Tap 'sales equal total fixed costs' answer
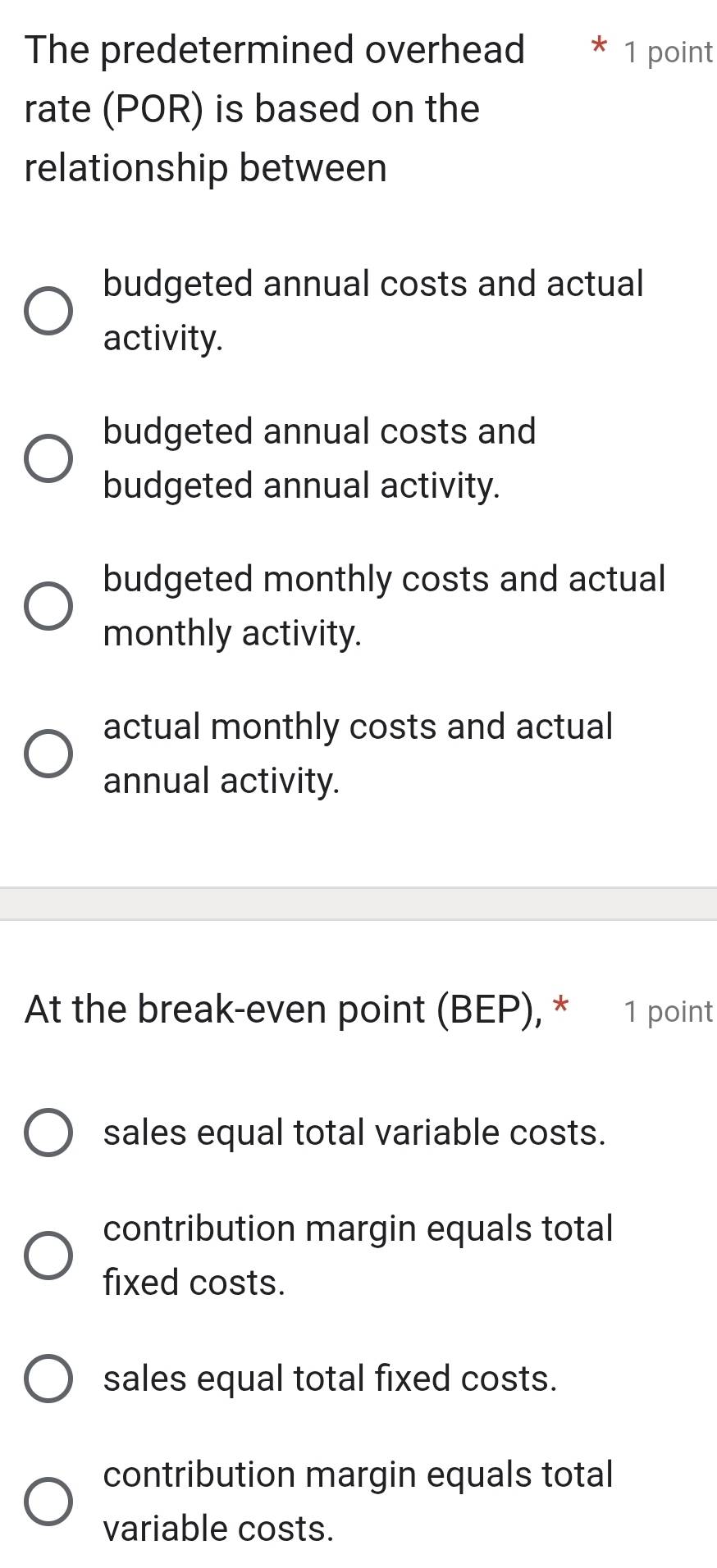Screen dimensions: 717x1568 (x=48, y=1379)
